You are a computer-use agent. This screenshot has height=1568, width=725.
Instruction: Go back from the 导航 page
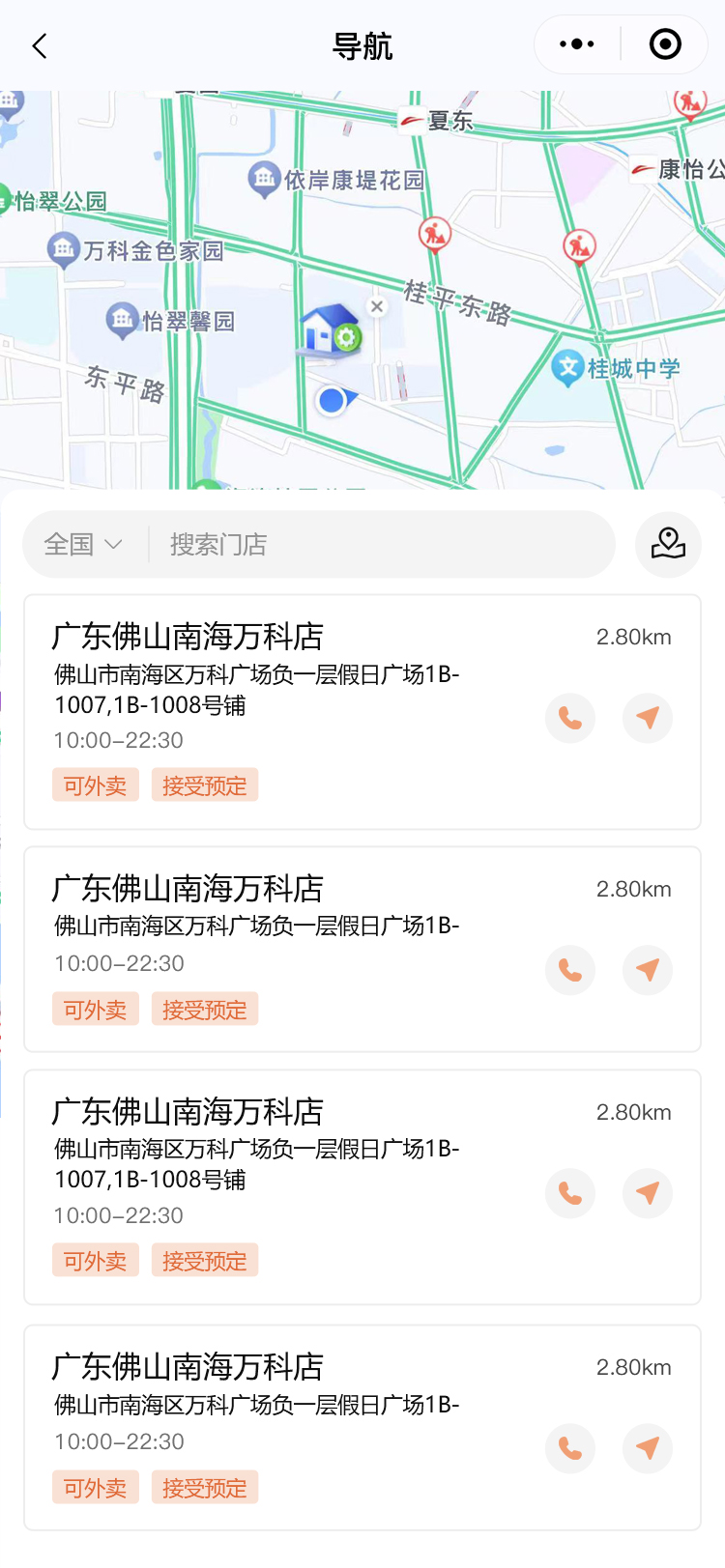40,45
